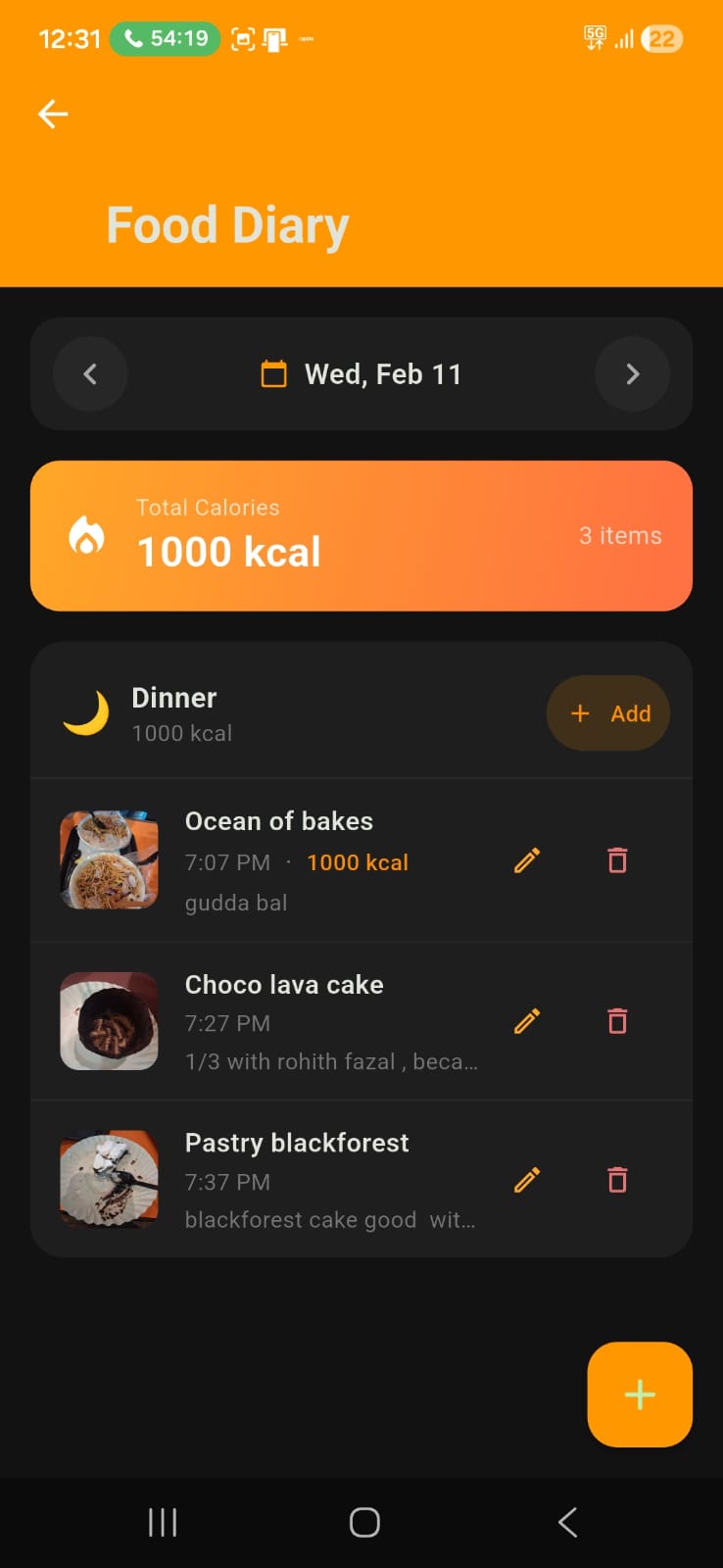Select the edit pencil icon for Ocean of bakes

pyautogui.click(x=525, y=860)
